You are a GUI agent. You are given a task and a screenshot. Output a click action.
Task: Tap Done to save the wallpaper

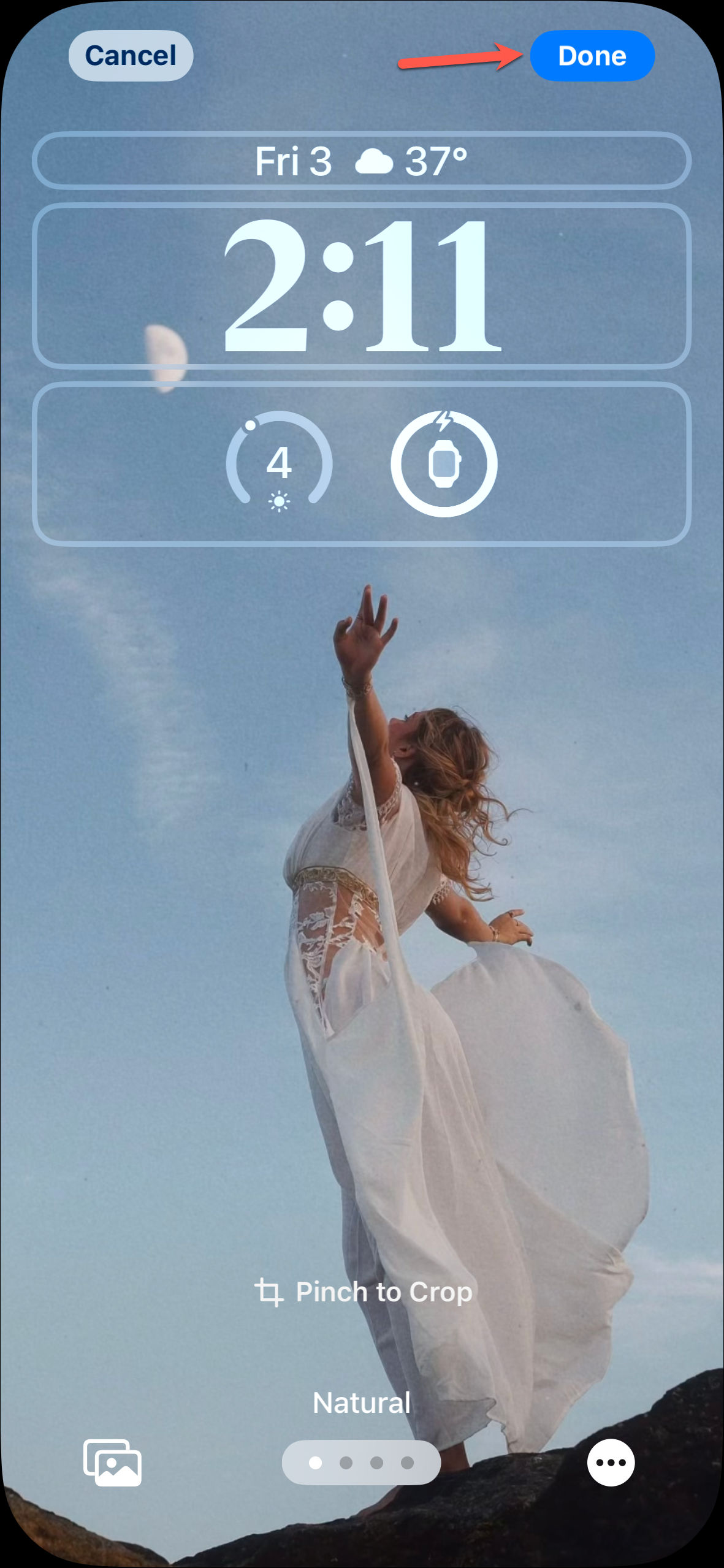click(592, 56)
